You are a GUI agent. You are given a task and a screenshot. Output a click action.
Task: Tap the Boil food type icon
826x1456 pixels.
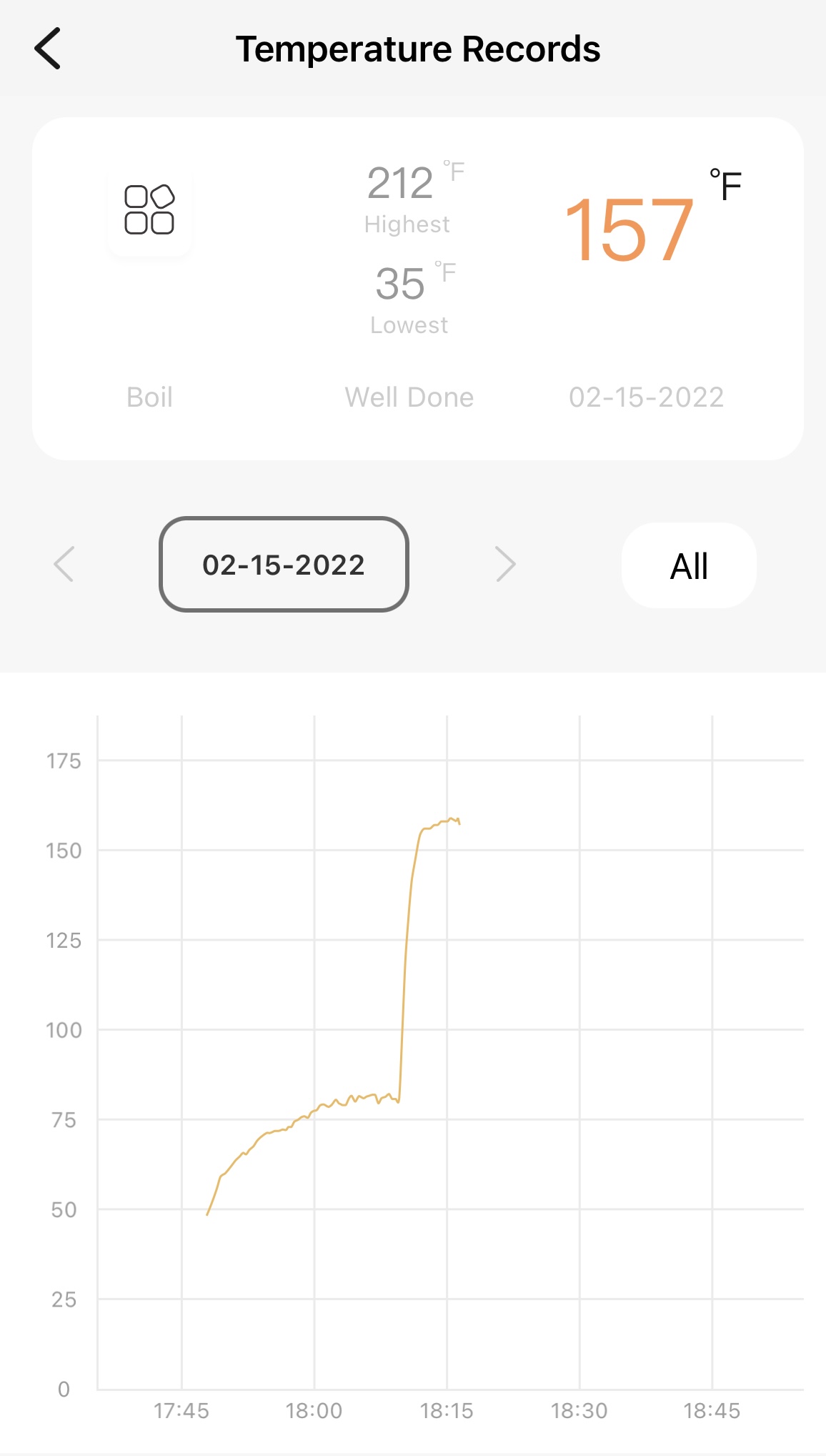coord(149,210)
